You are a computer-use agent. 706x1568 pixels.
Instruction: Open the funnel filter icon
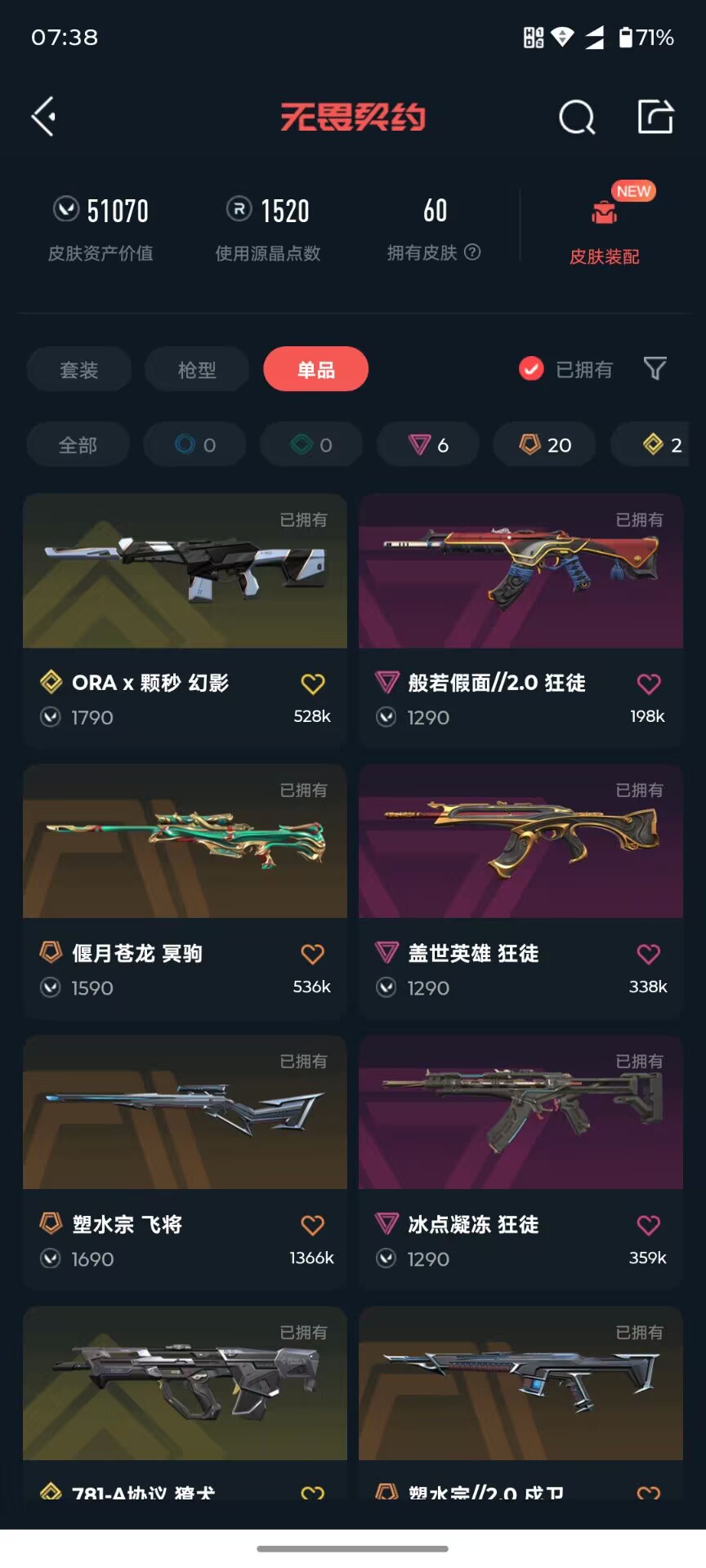point(655,369)
